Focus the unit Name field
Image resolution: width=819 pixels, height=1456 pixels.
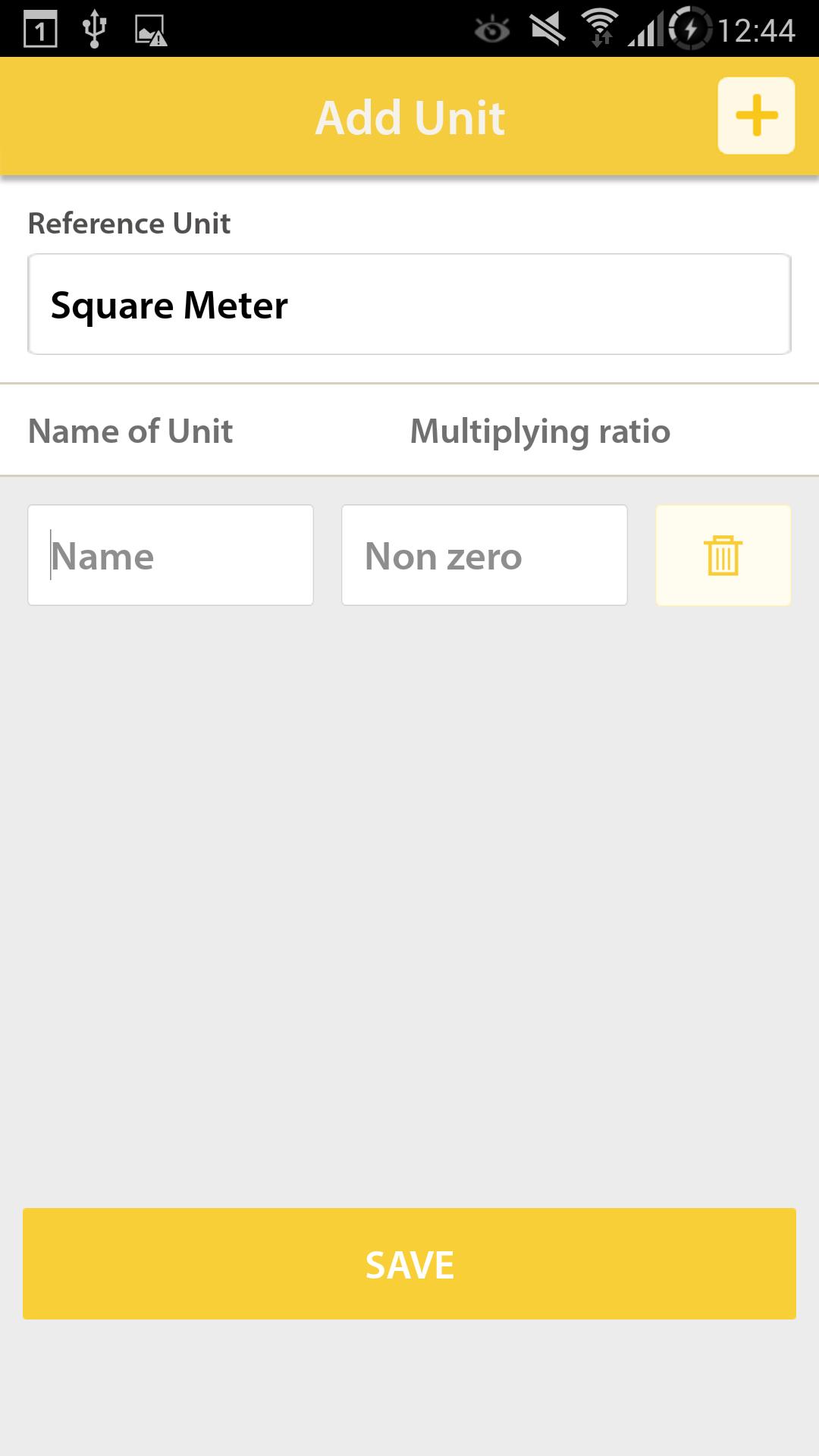[x=171, y=555]
